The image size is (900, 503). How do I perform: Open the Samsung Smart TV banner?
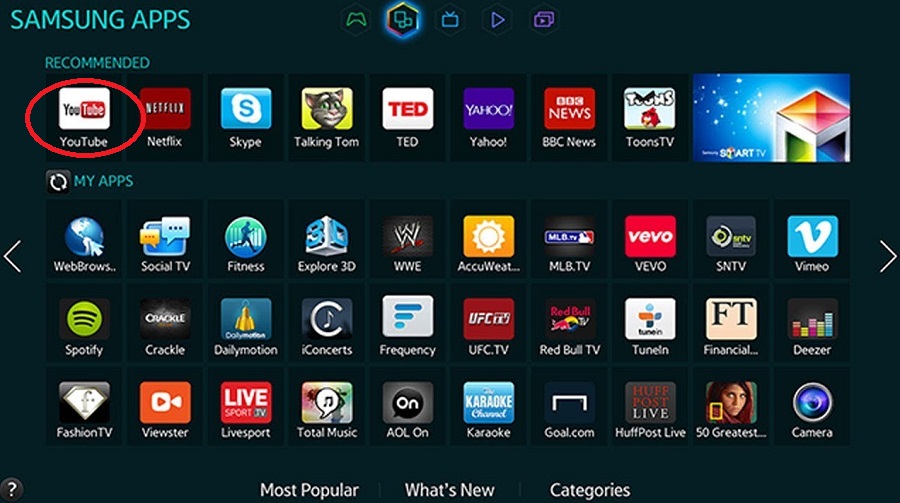click(770, 117)
